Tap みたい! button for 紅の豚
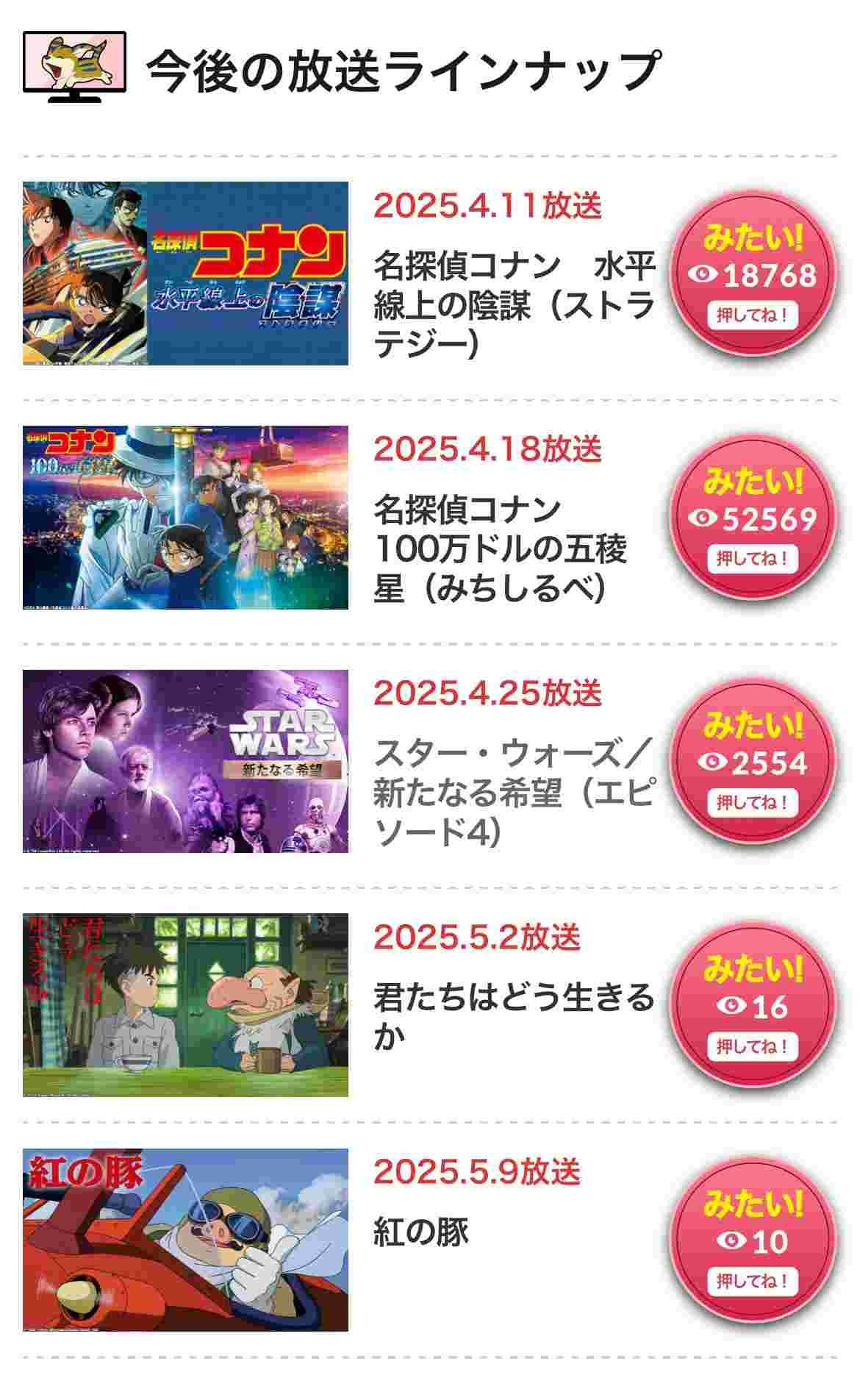 [752, 1242]
